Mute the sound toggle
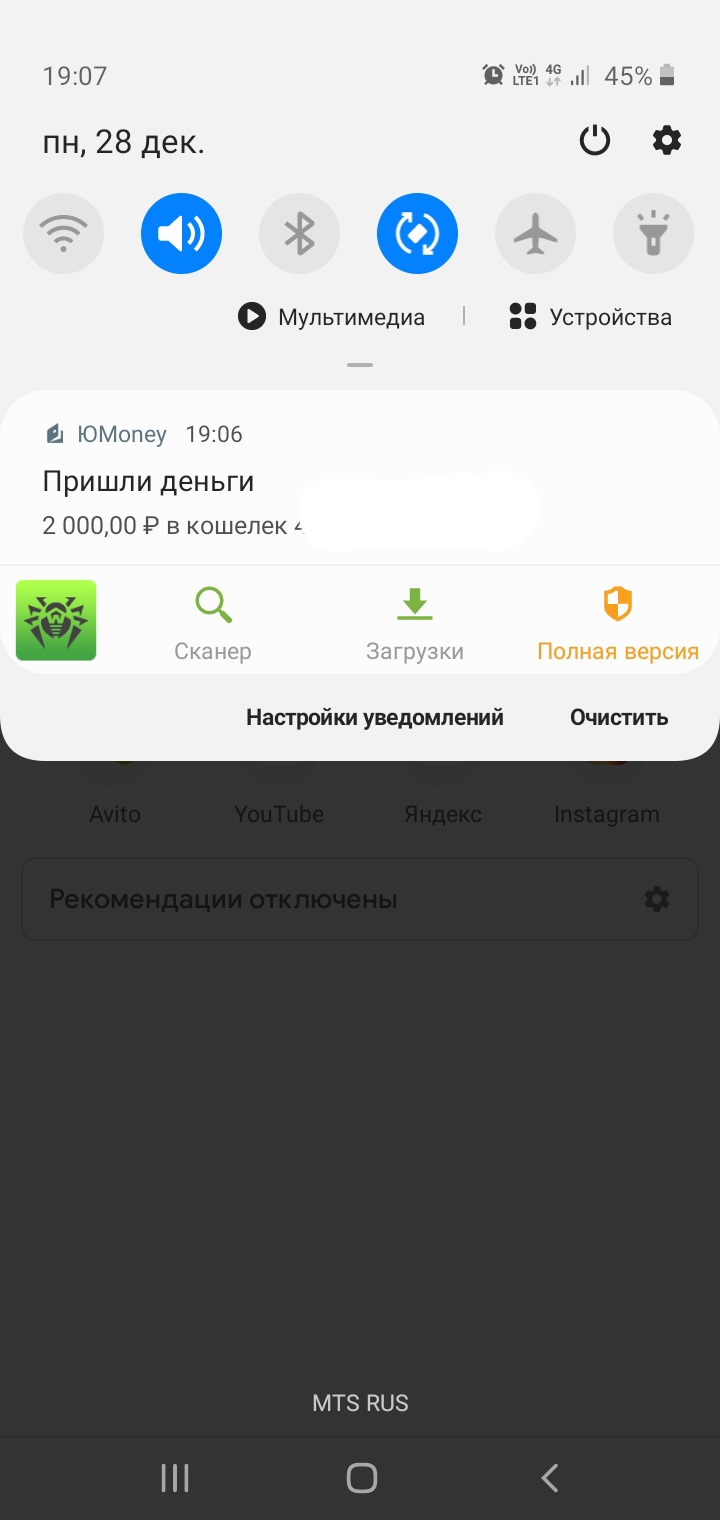This screenshot has height=1520, width=720. pos(181,233)
